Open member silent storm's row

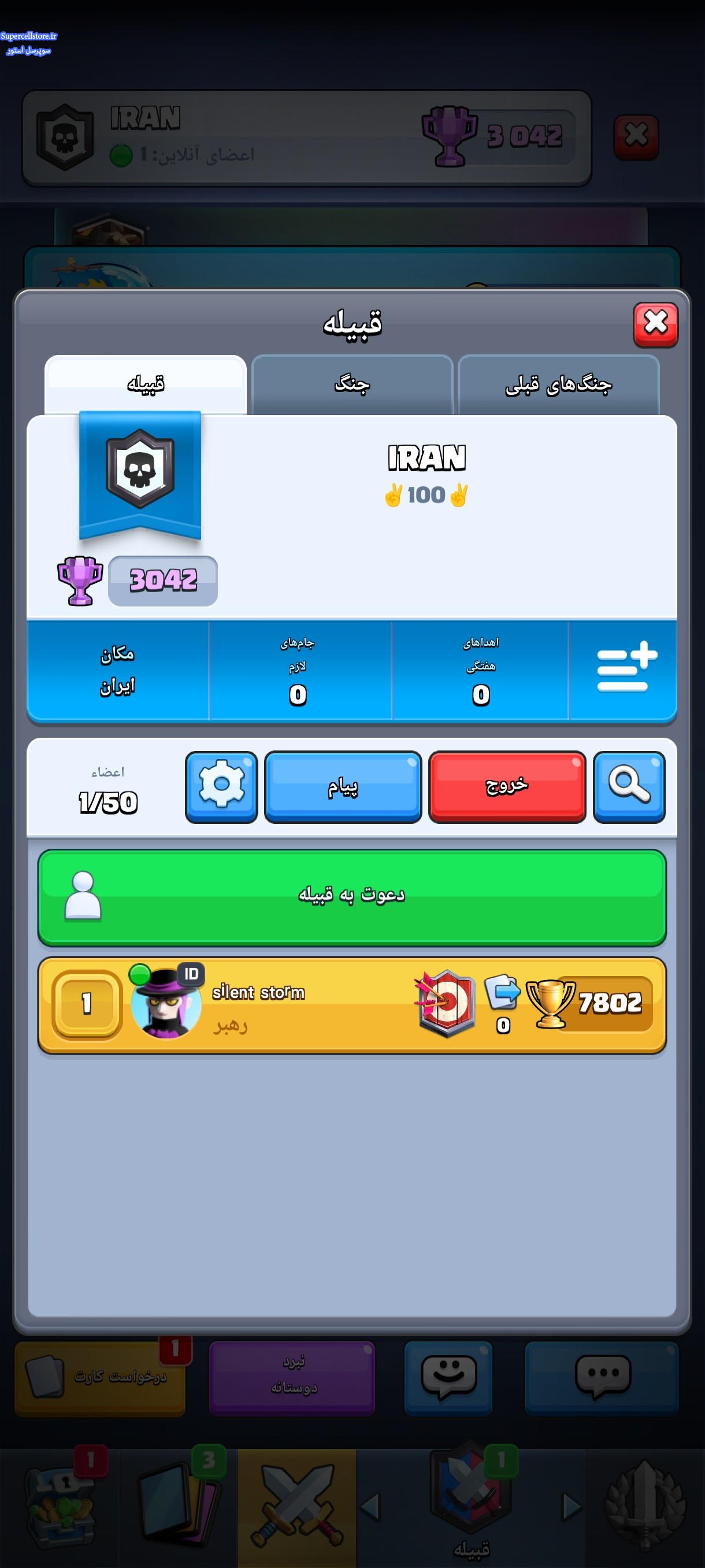click(351, 1004)
